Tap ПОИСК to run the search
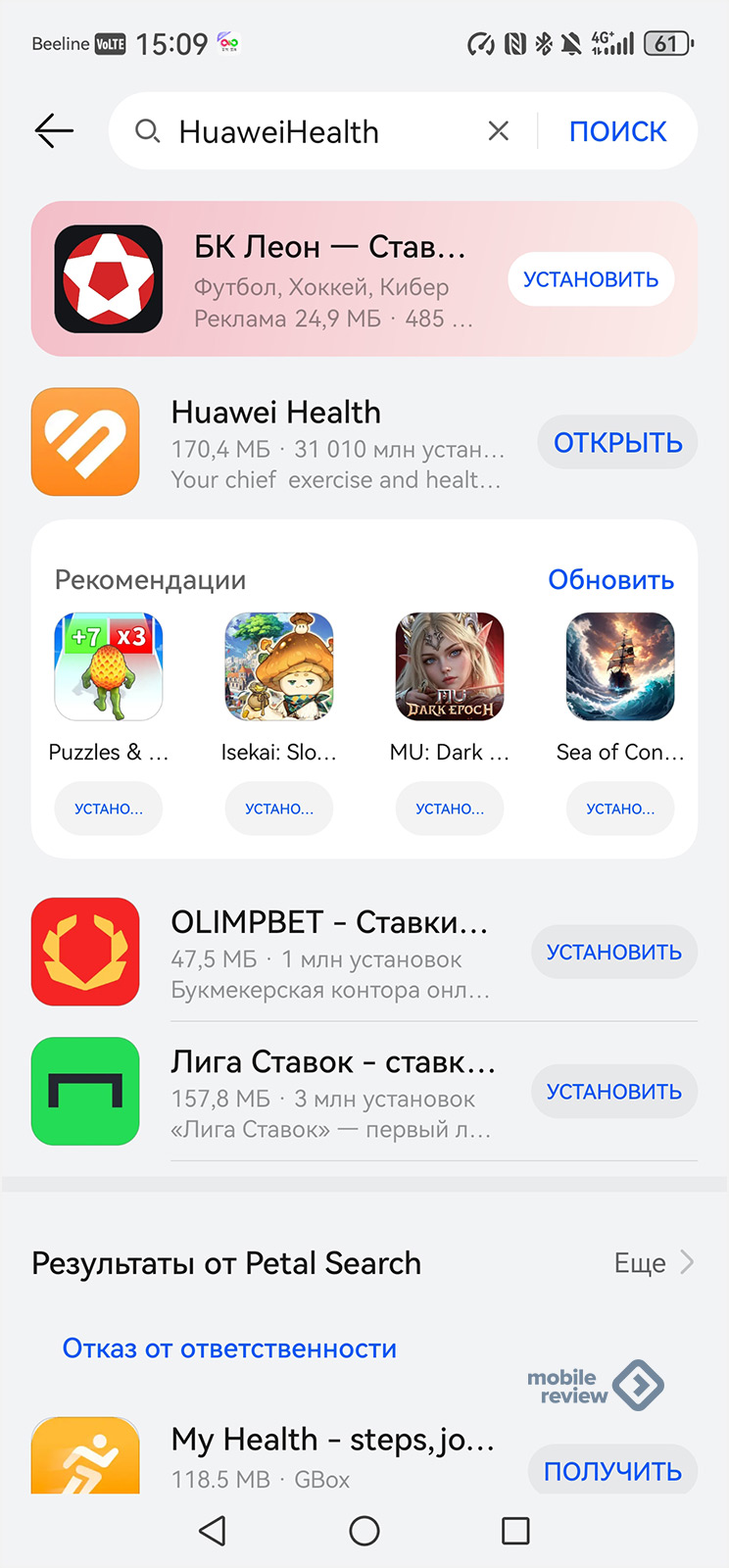Screen dimensions: 729x1568 tap(617, 131)
